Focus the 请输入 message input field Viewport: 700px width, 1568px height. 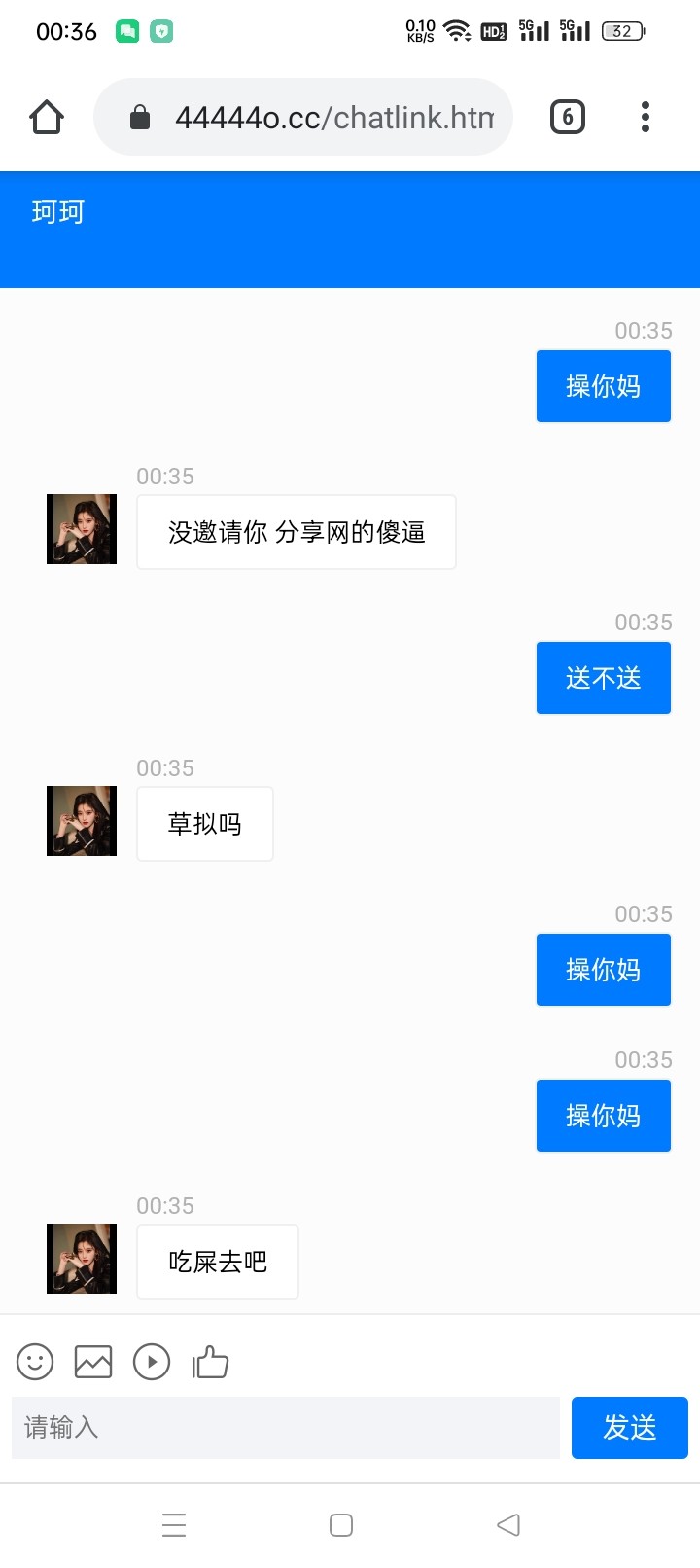click(x=286, y=1428)
